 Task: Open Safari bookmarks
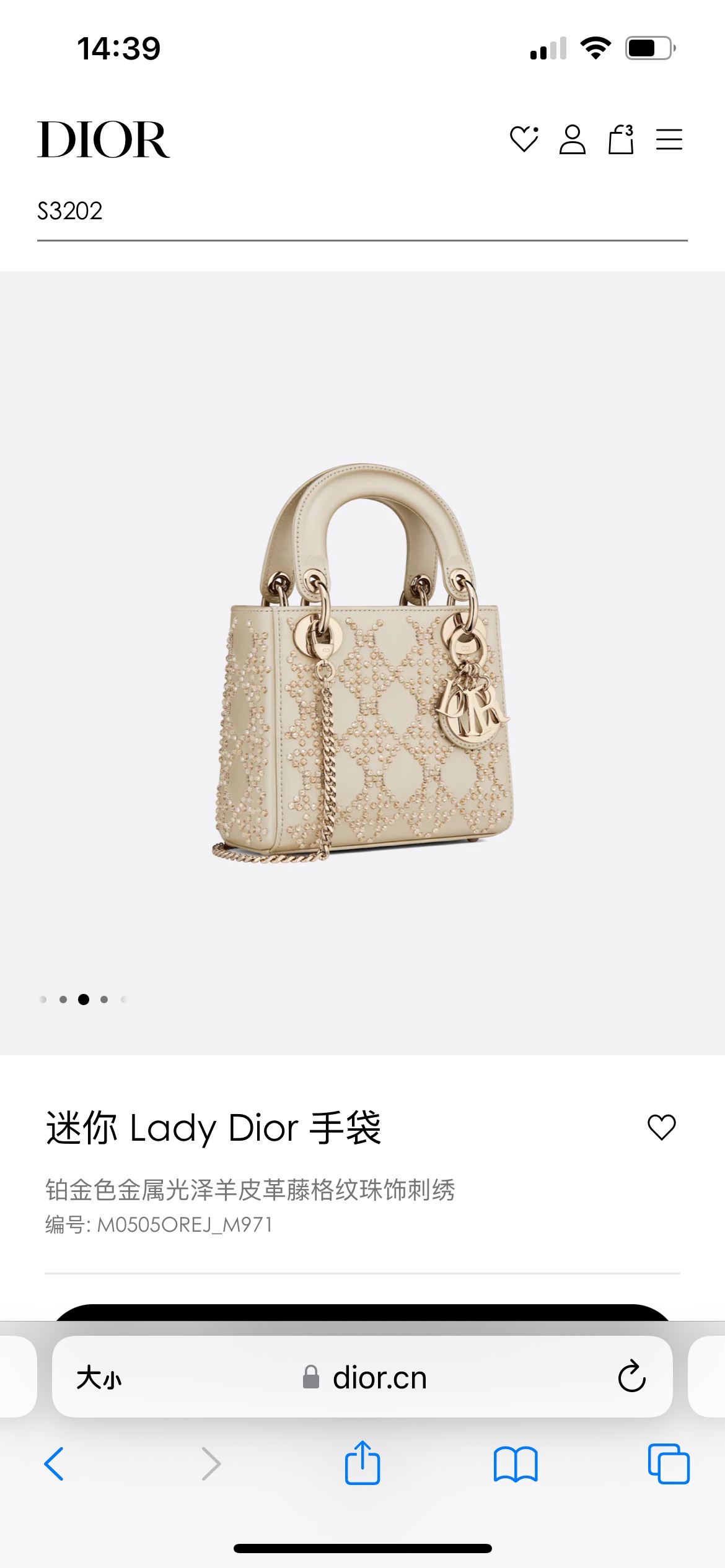point(516,1464)
